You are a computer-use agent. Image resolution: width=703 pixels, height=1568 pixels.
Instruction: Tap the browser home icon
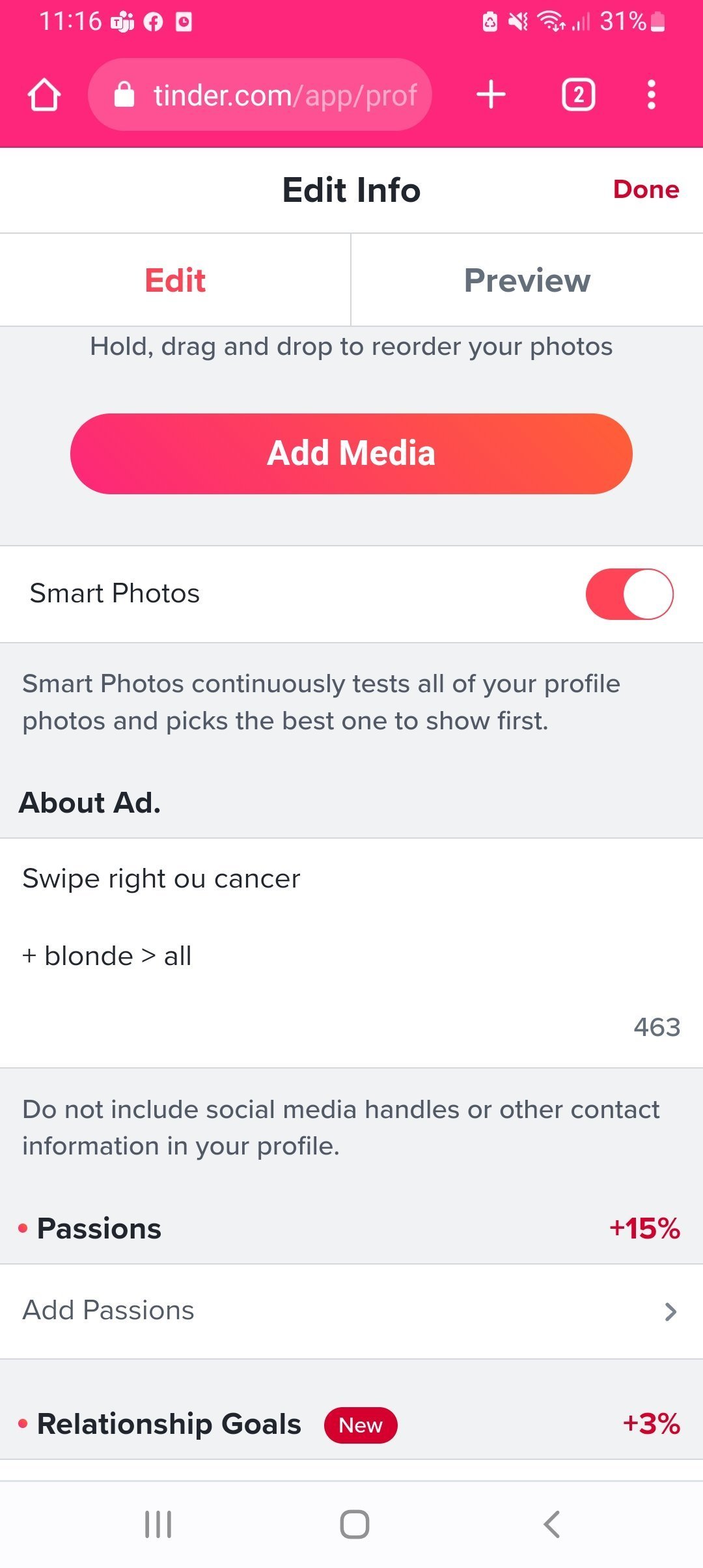[x=44, y=95]
